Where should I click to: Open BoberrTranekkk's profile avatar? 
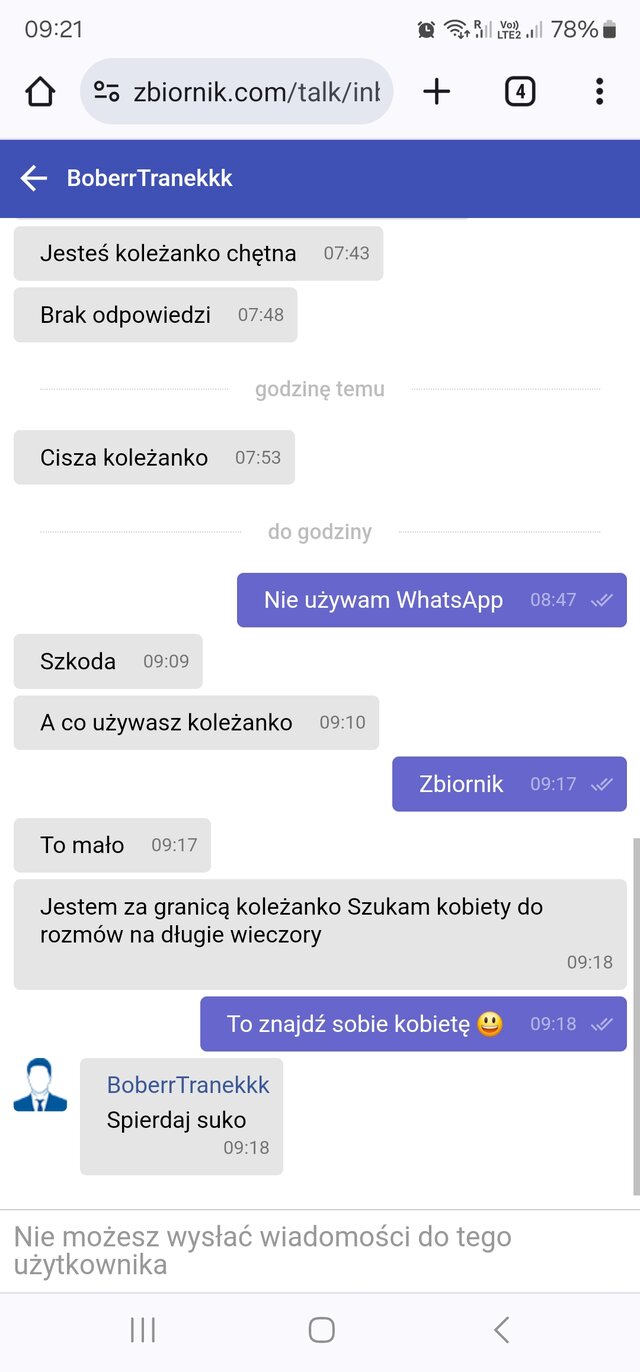point(40,1085)
